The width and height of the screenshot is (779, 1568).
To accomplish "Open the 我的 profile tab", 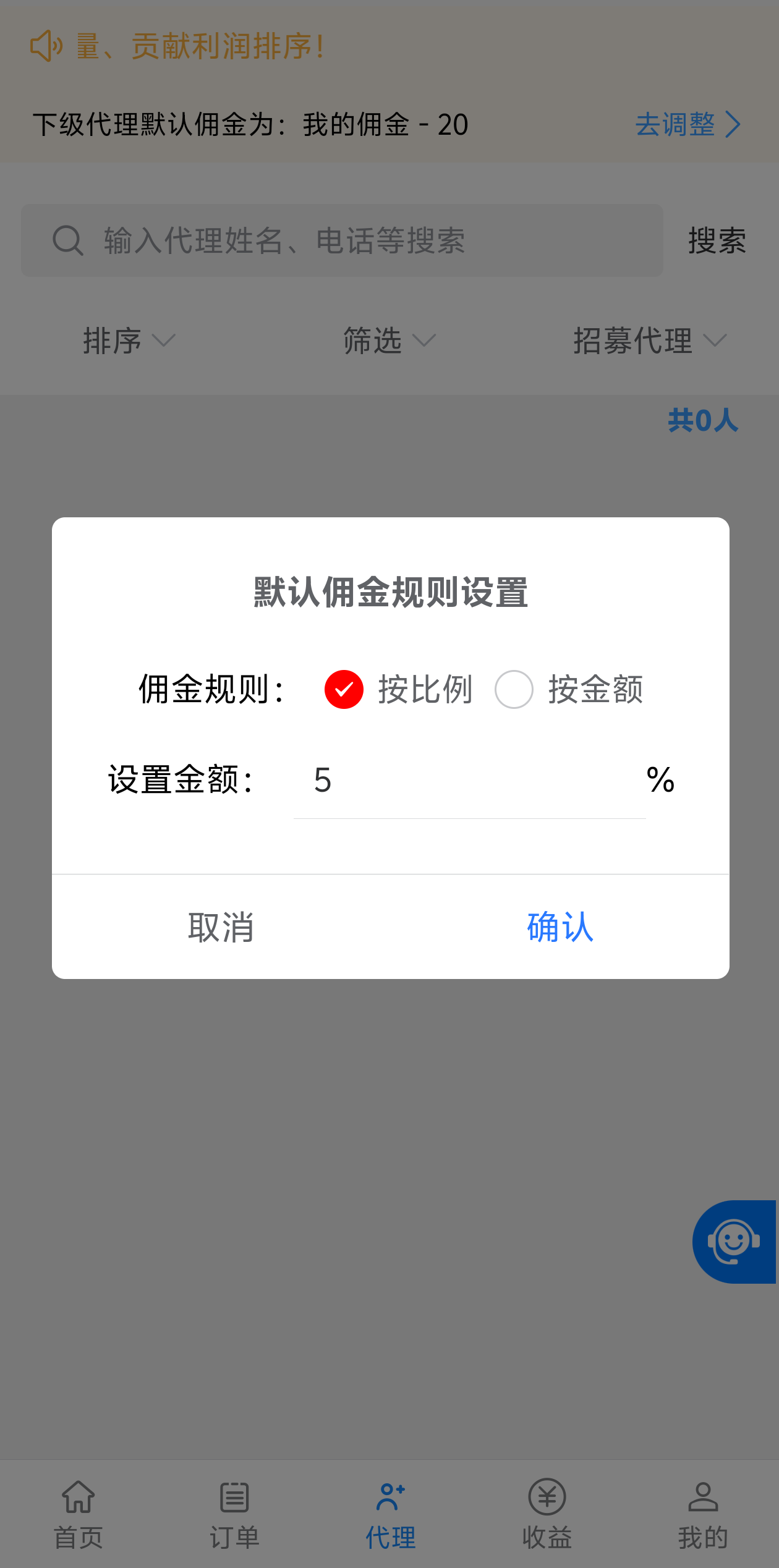I will 703,1514.
